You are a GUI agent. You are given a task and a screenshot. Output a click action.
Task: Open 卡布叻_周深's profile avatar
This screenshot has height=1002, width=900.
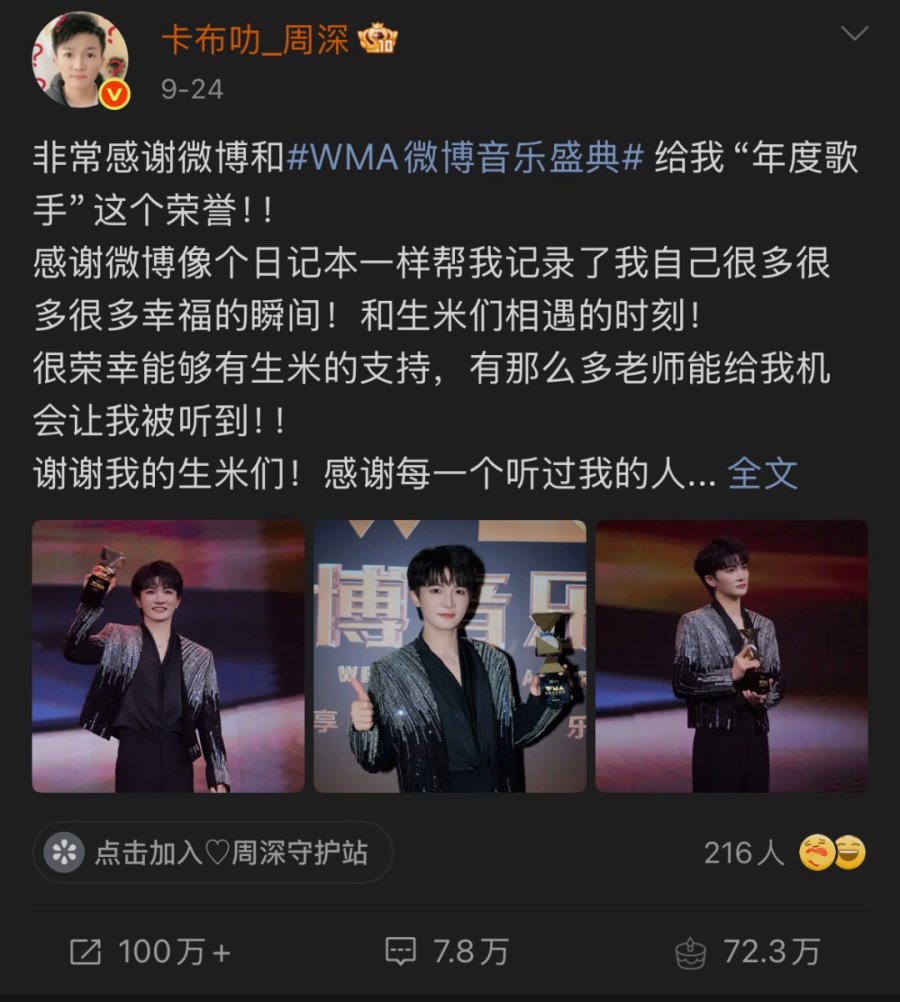(x=81, y=59)
